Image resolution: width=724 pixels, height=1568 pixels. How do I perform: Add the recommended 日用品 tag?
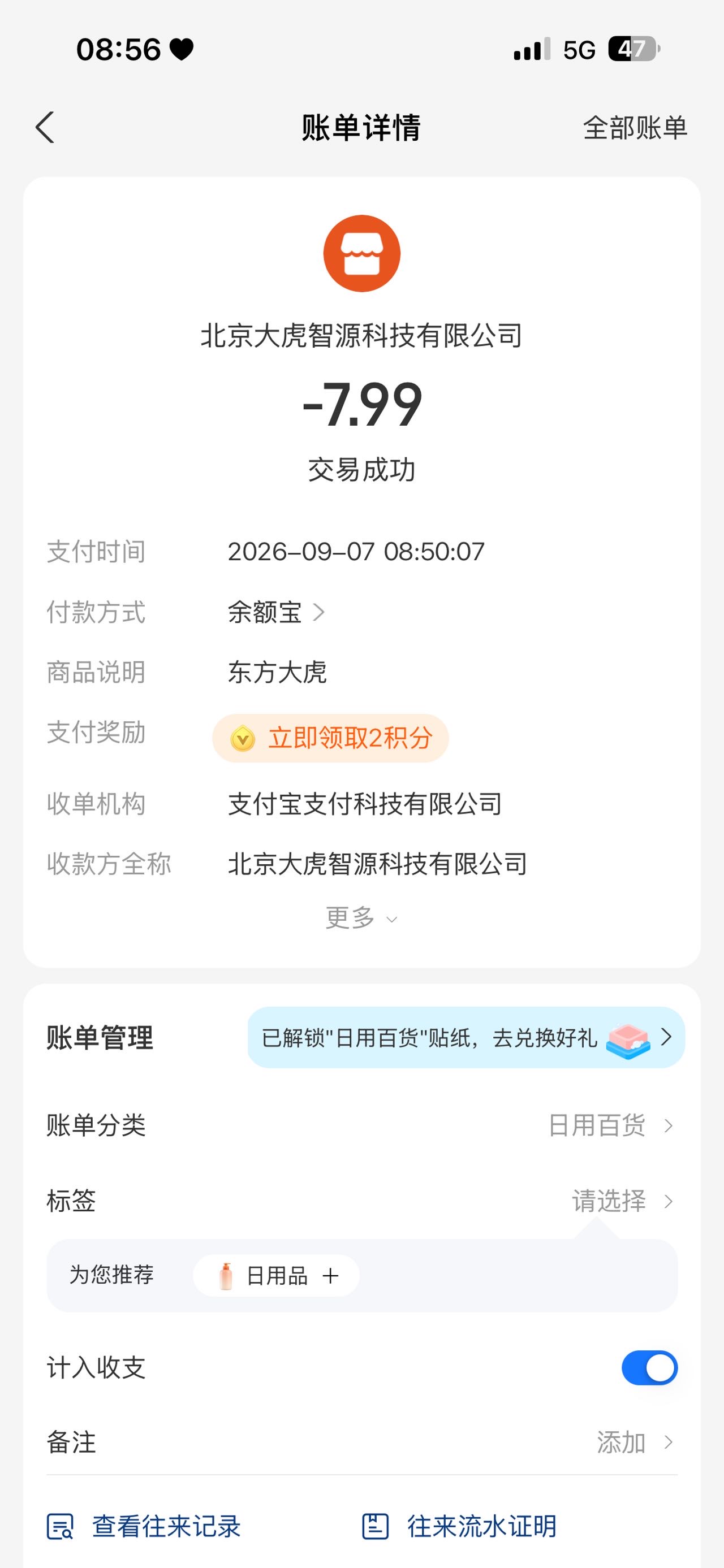(276, 1275)
